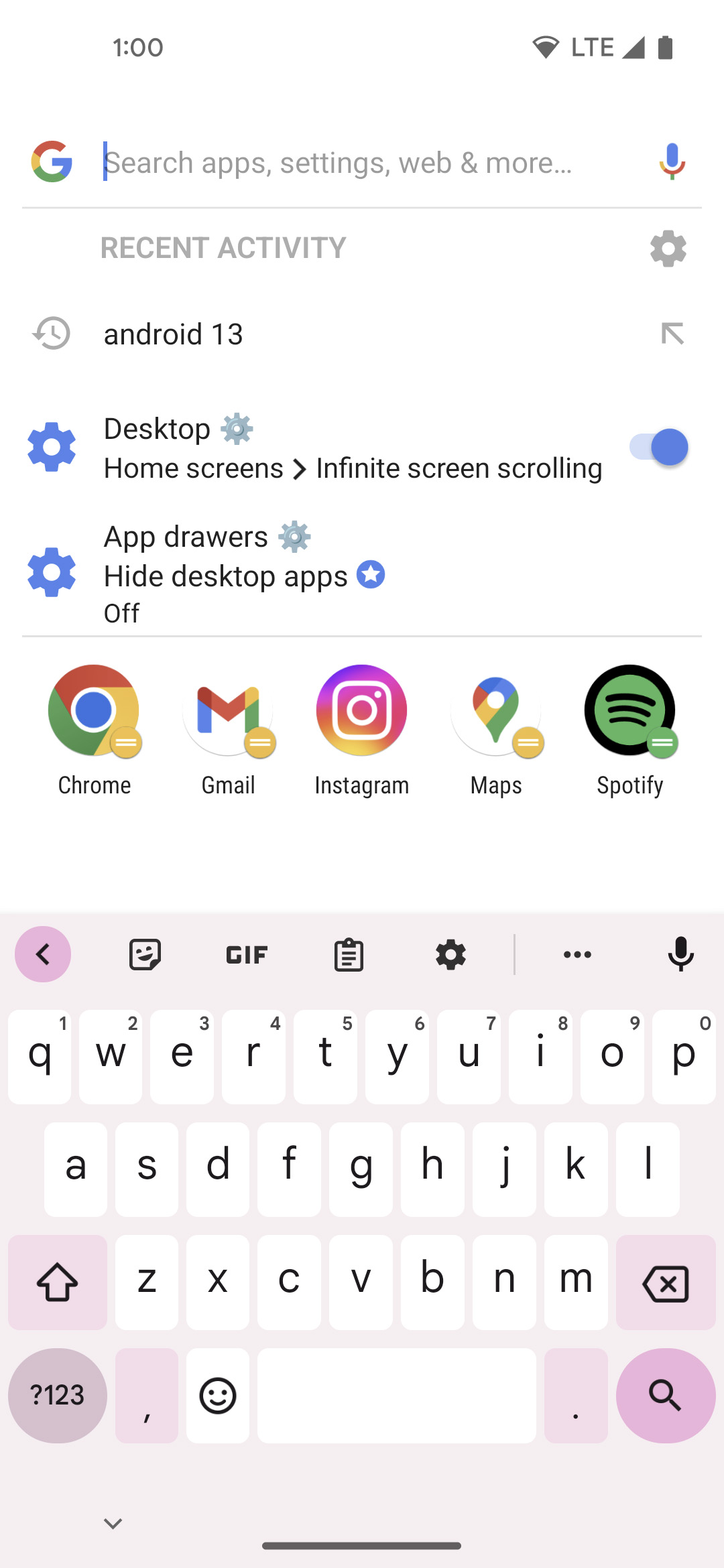Collapse the keyboard toolbar with back arrow
This screenshot has width=724, height=1568.
pyautogui.click(x=43, y=954)
